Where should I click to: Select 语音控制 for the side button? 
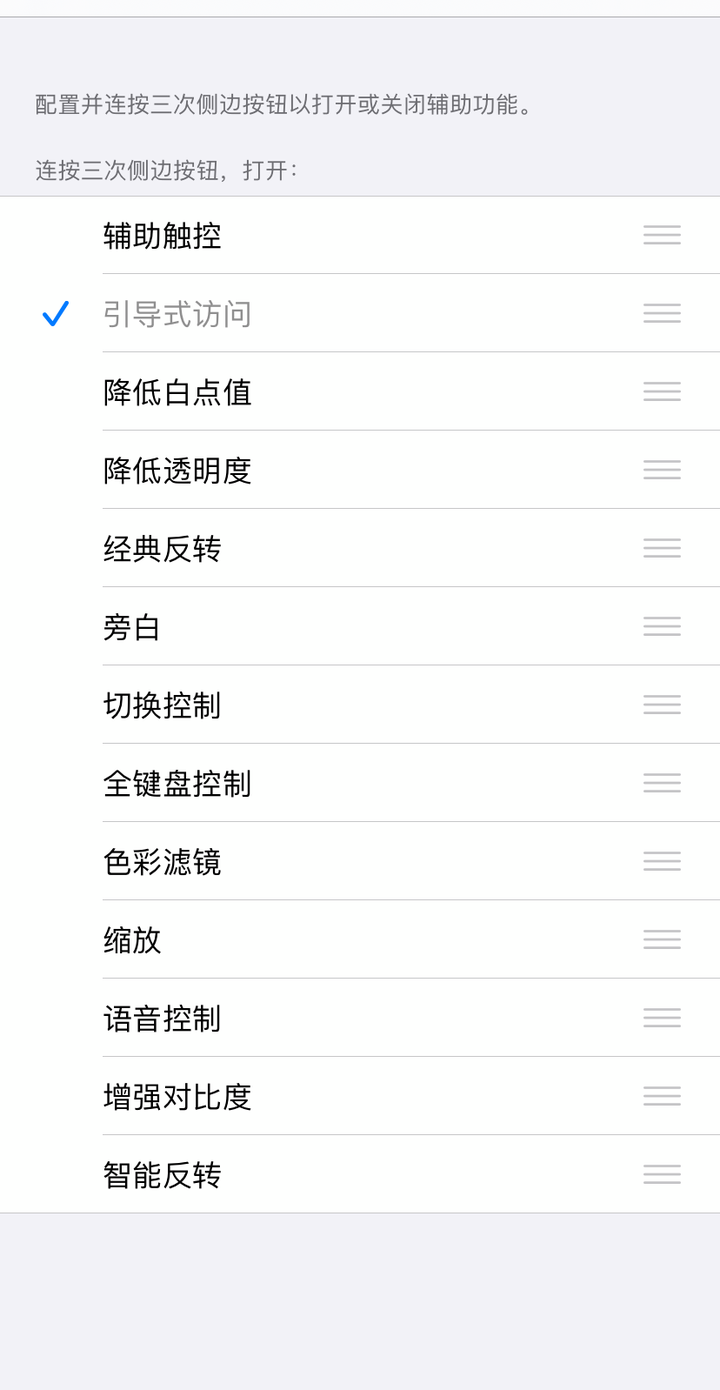click(162, 1018)
